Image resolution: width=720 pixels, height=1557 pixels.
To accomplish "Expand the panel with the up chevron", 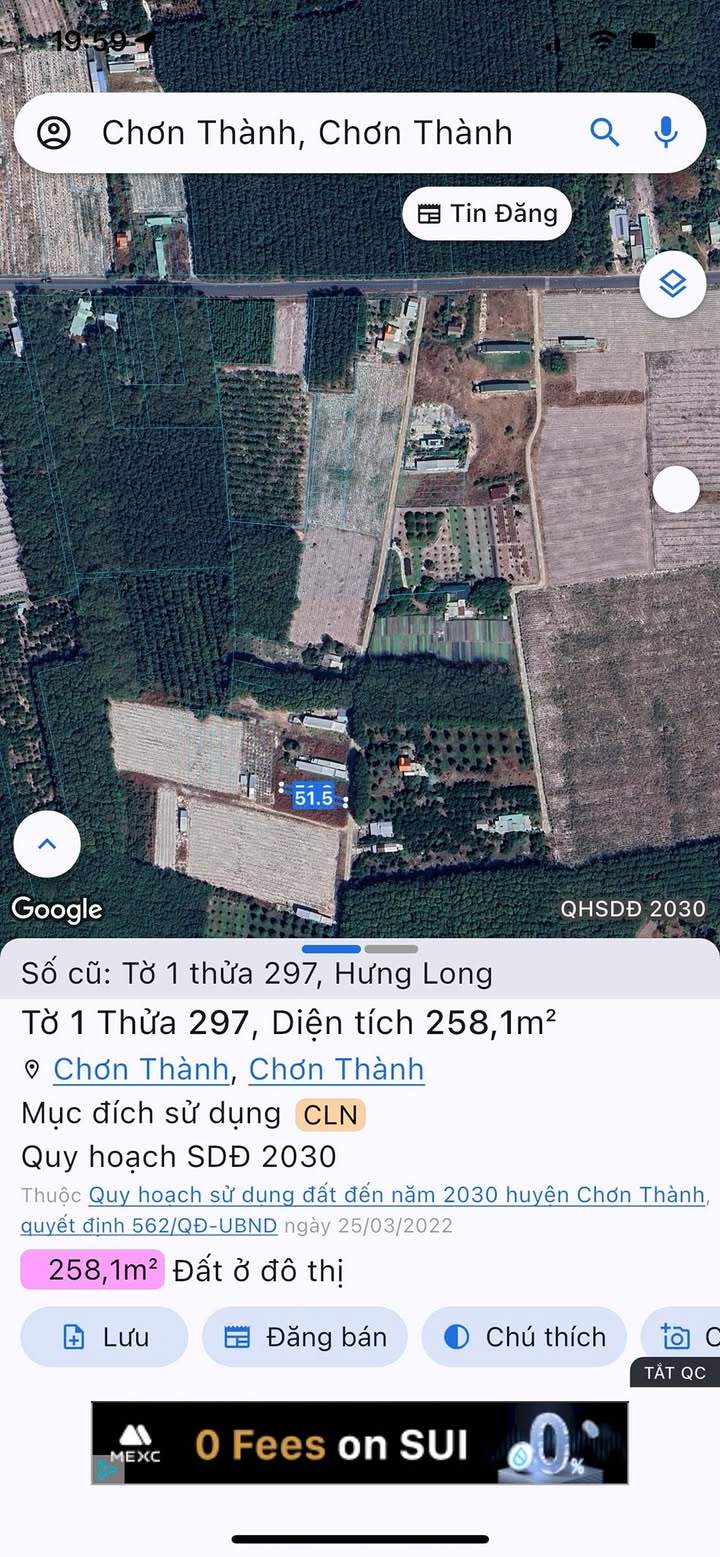I will point(47,844).
